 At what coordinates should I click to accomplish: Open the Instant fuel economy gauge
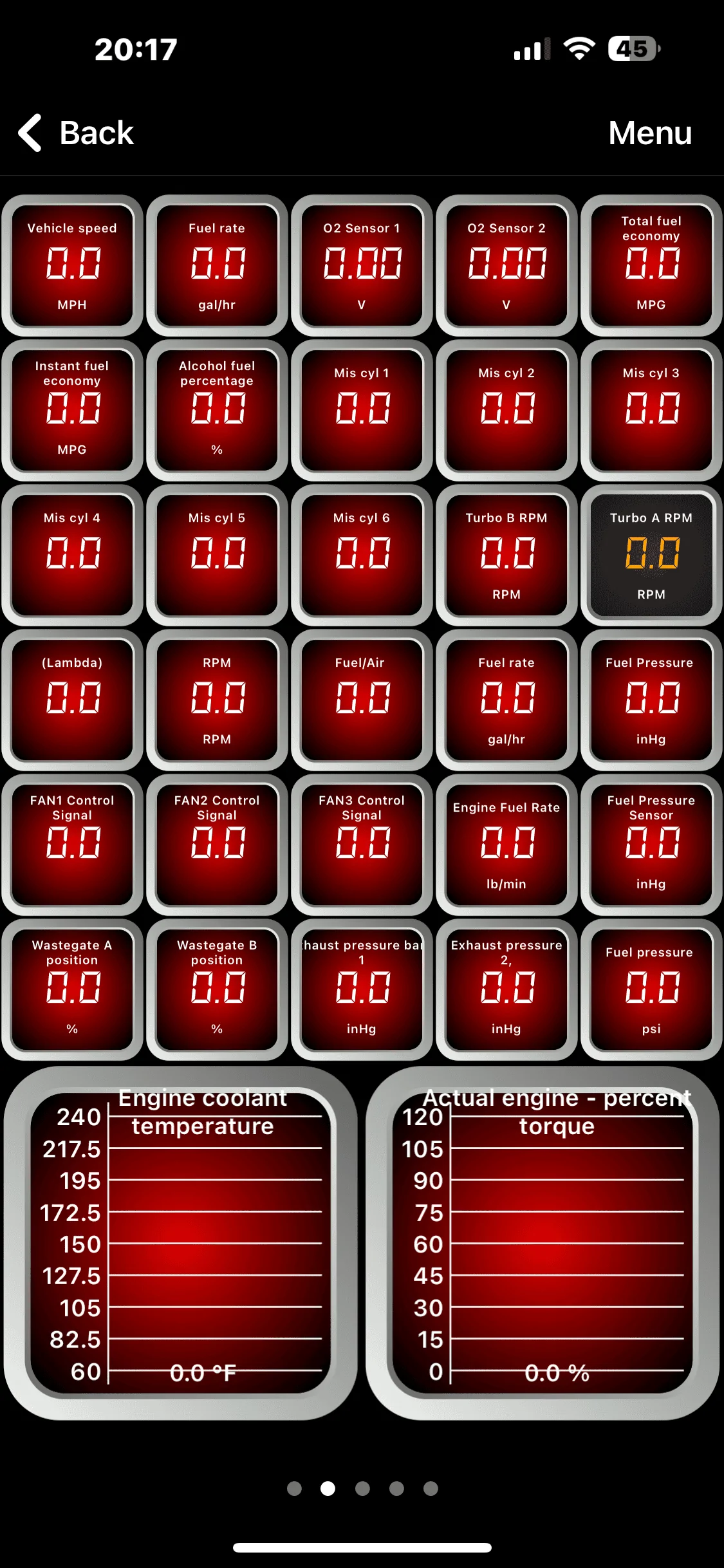(72, 410)
